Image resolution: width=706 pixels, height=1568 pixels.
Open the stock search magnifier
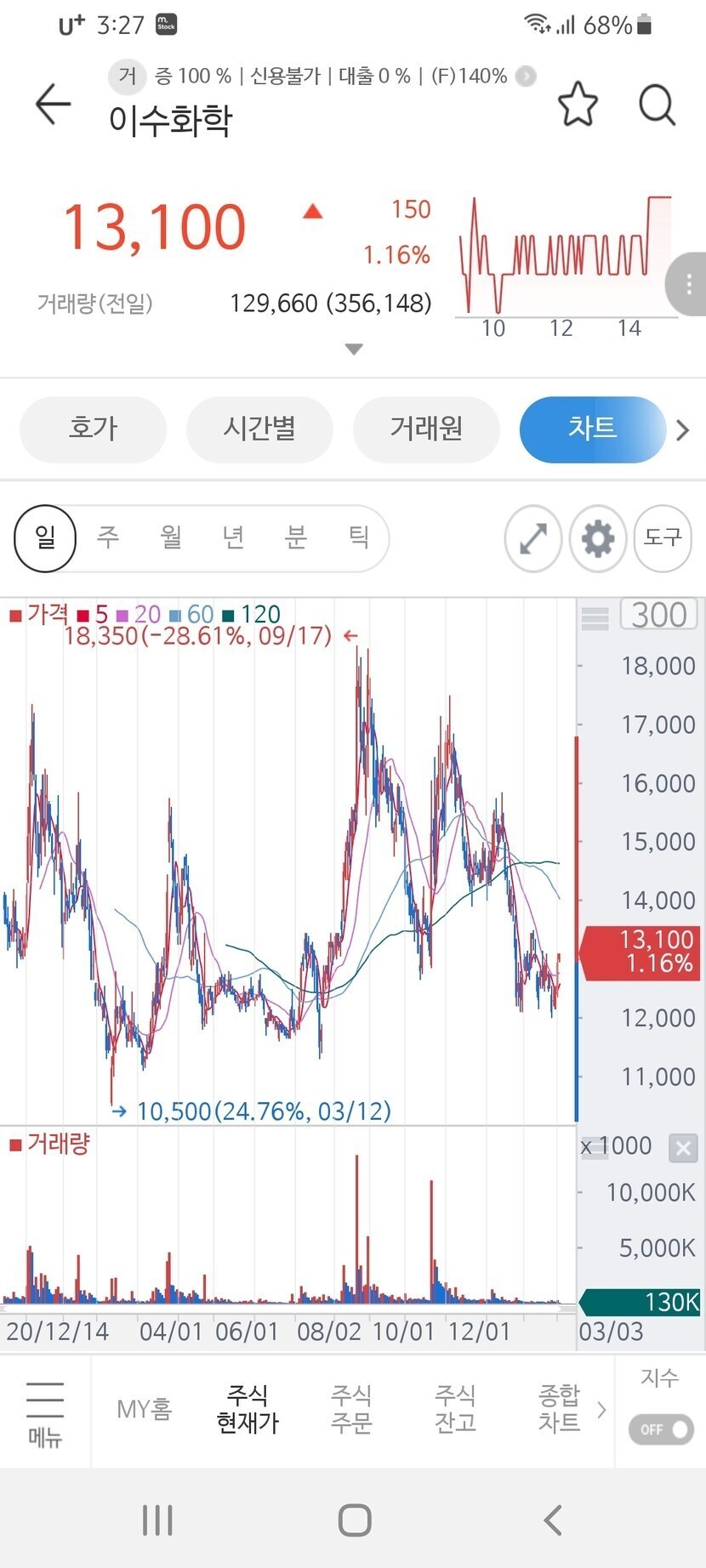[657, 105]
